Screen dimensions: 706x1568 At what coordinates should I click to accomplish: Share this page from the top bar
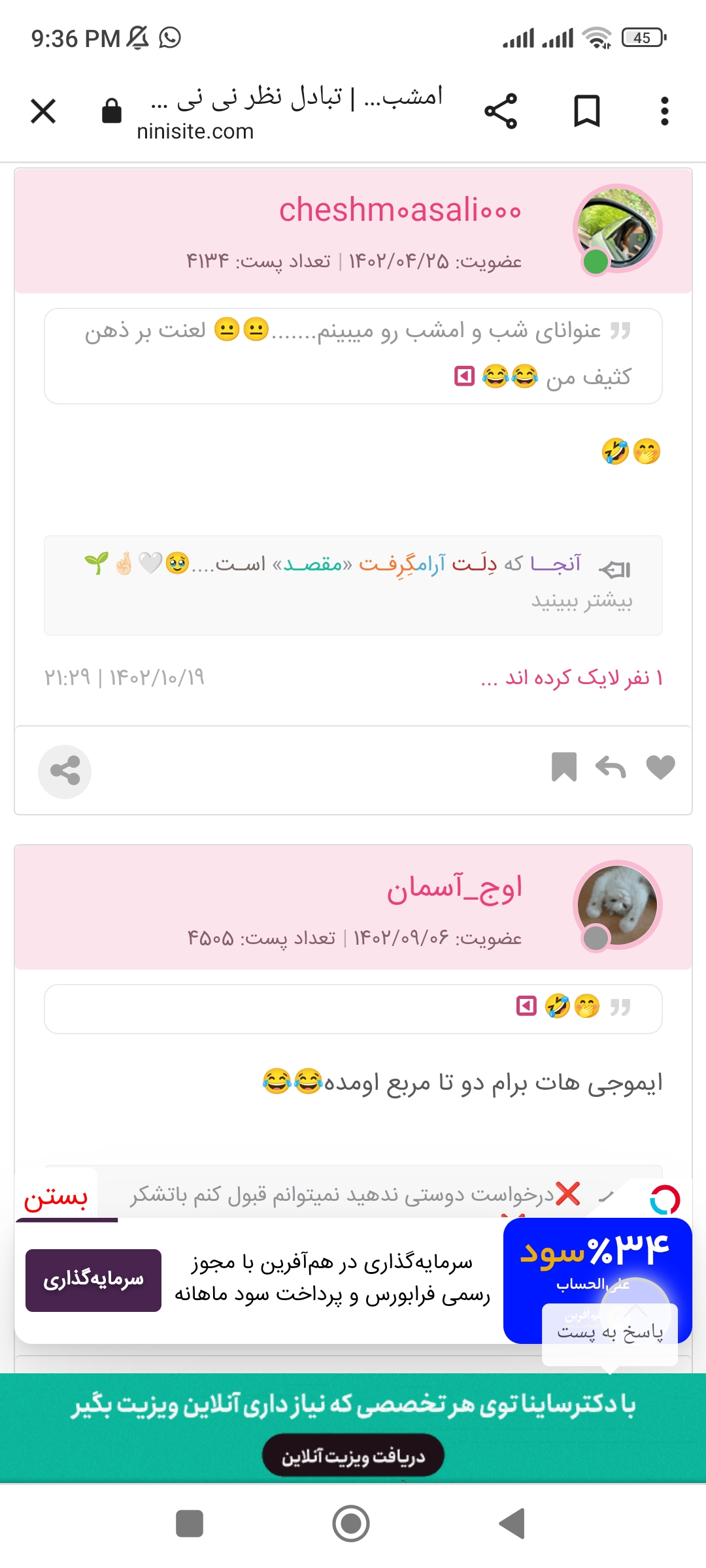point(501,110)
